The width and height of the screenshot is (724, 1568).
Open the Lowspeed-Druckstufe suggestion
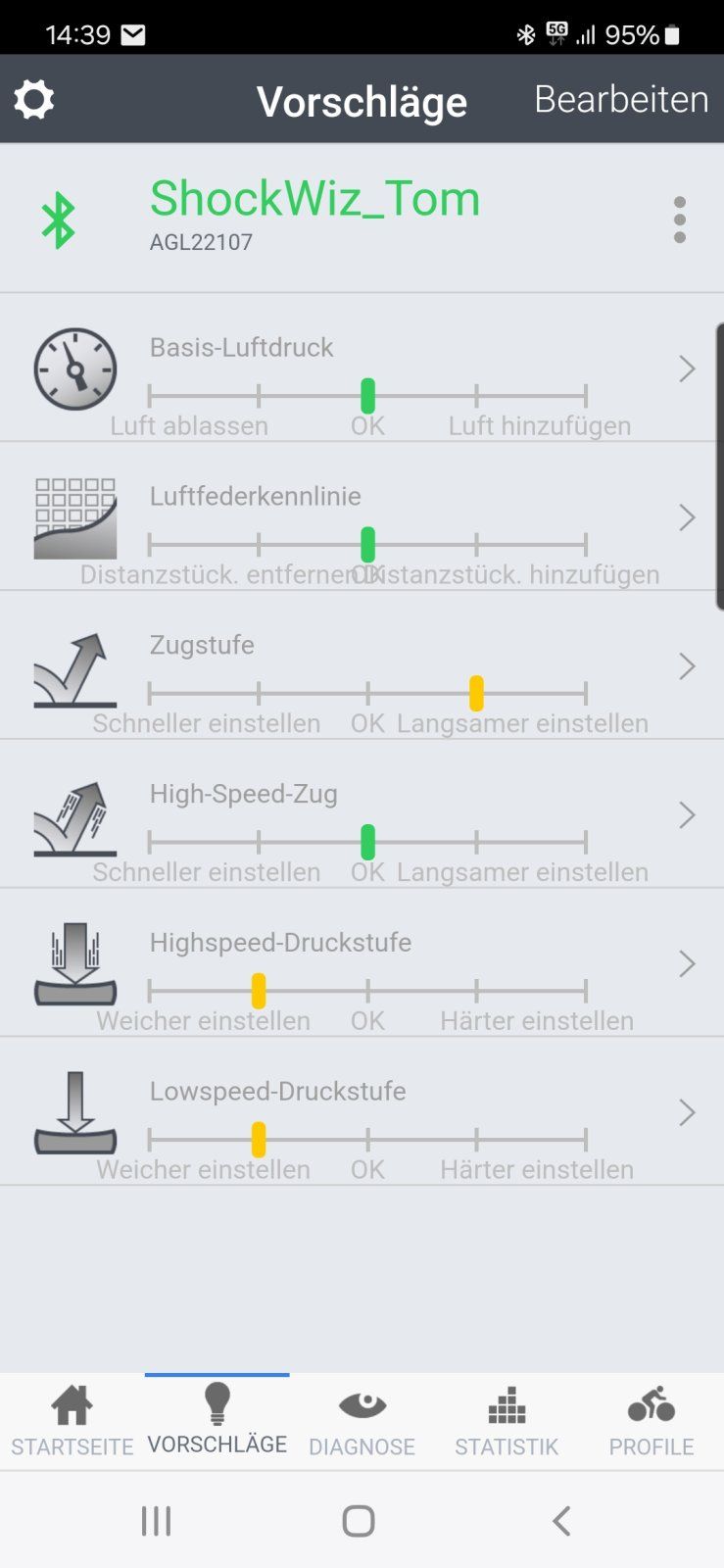tap(392, 1114)
